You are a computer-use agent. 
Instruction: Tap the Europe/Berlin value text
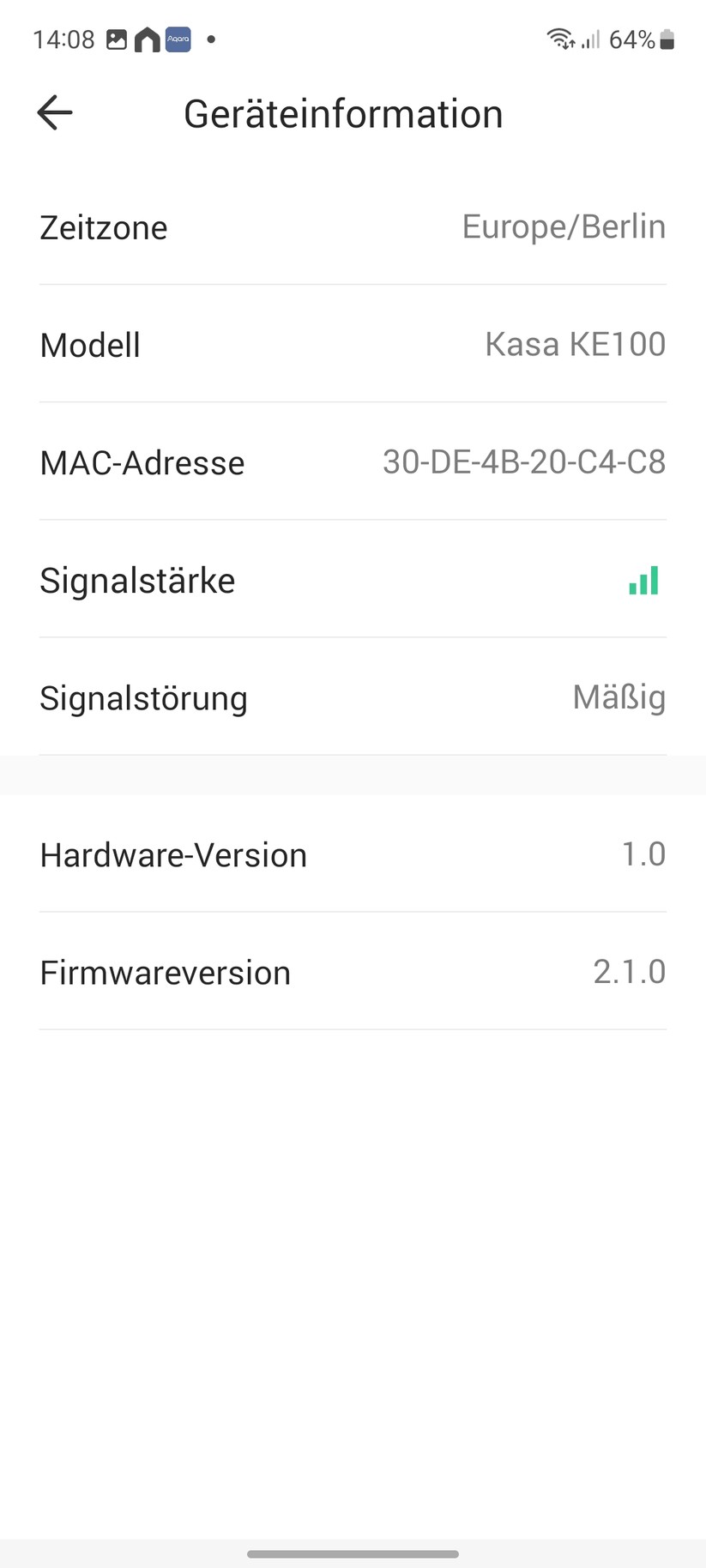click(564, 226)
